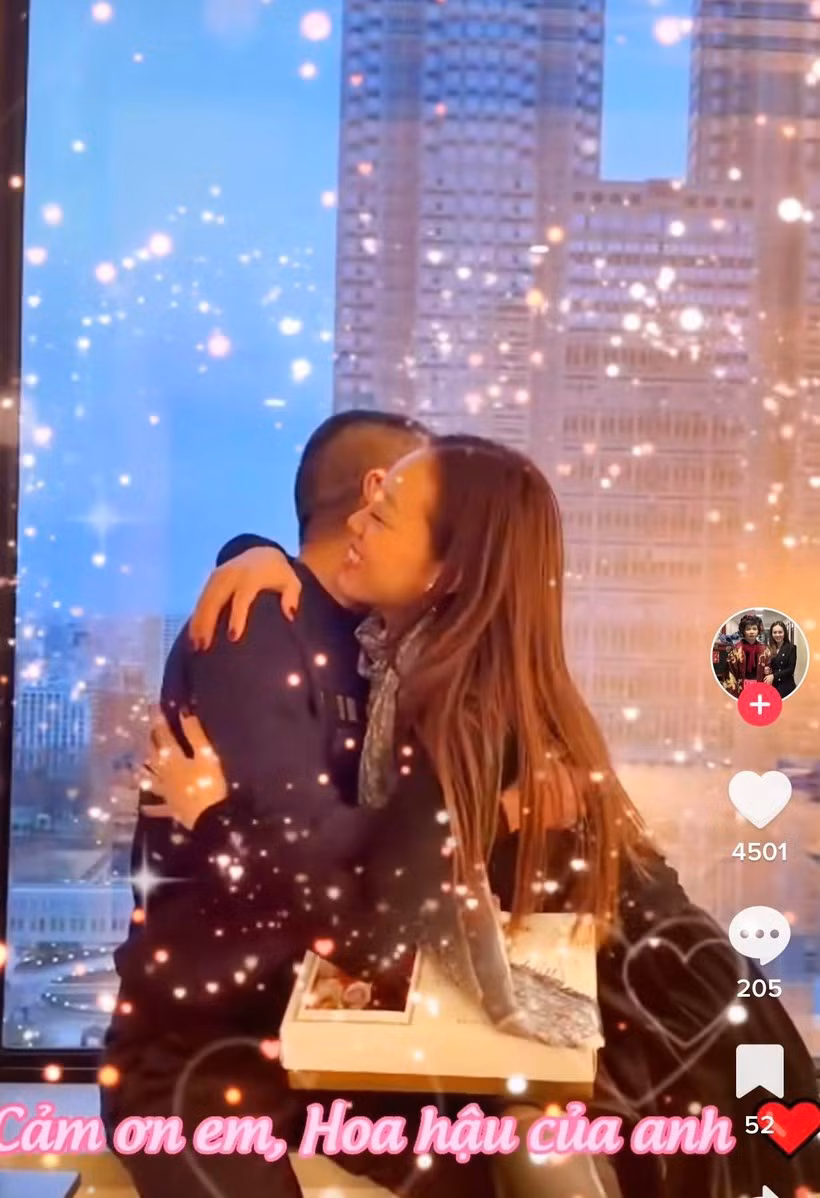This screenshot has height=1198, width=820.
Task: Open the comments on this video
Action: (759, 935)
